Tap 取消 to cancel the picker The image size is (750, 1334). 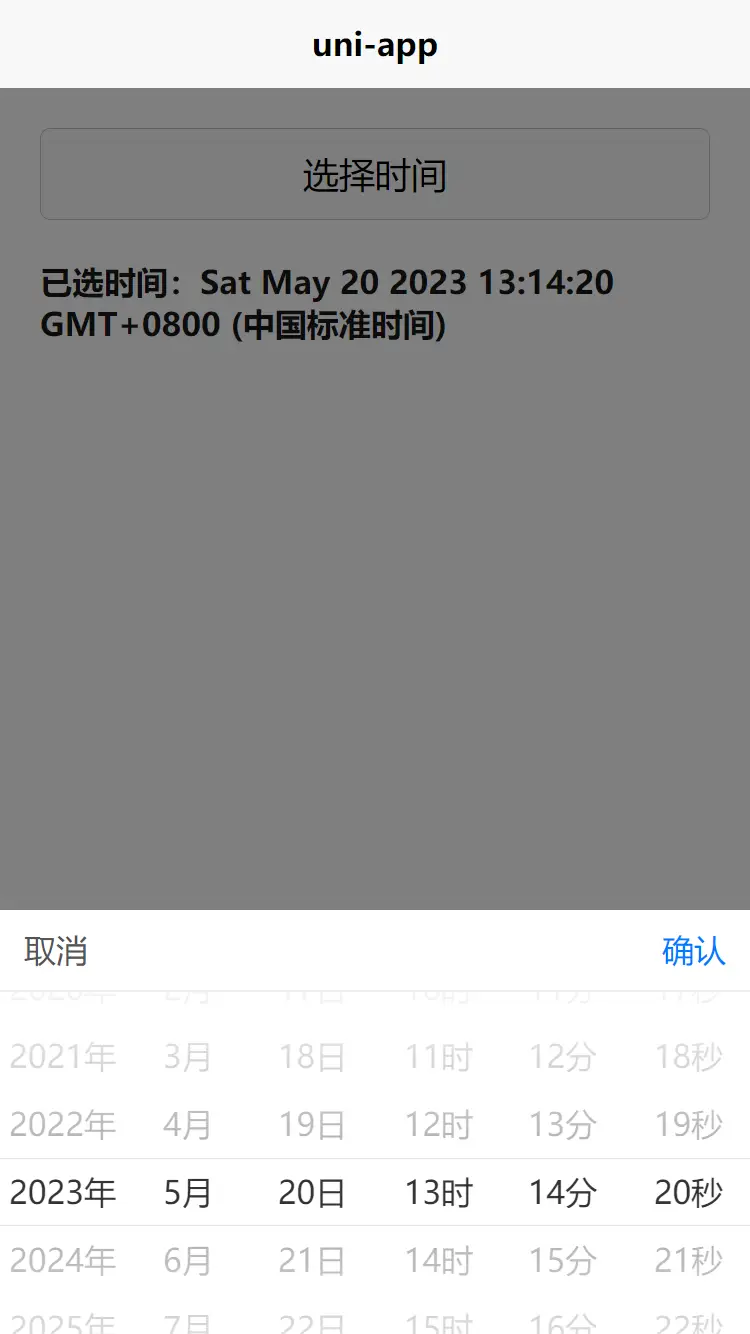coord(56,951)
